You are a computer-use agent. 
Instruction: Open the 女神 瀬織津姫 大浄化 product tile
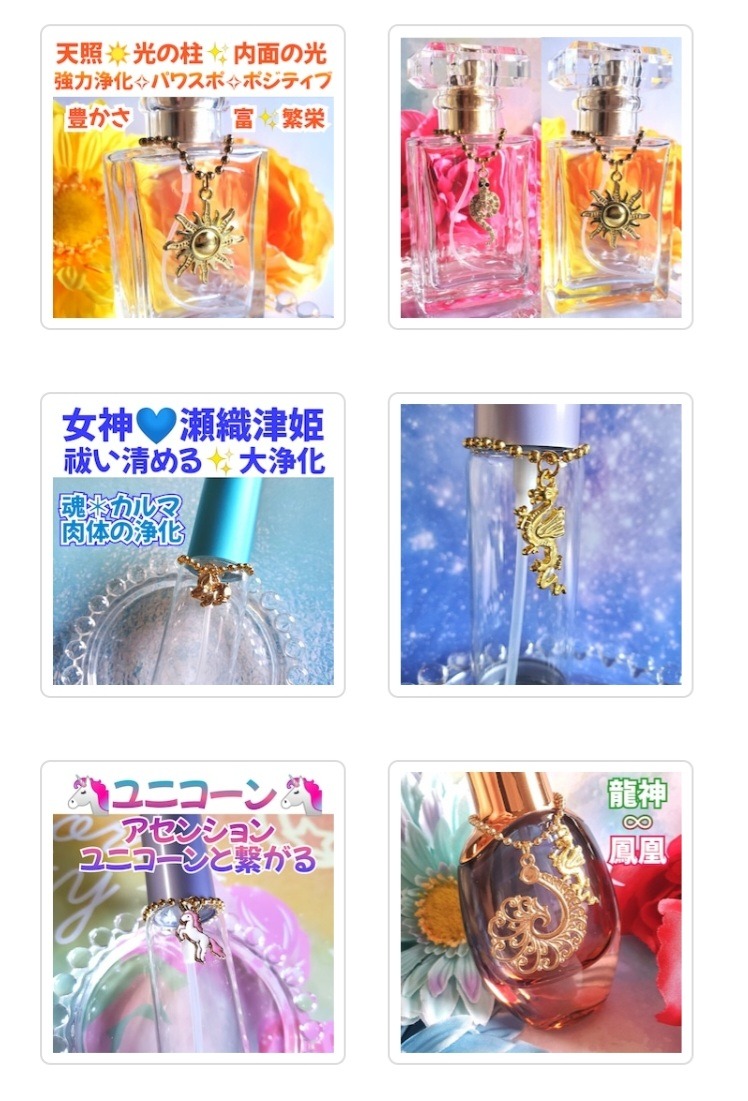click(x=192, y=545)
